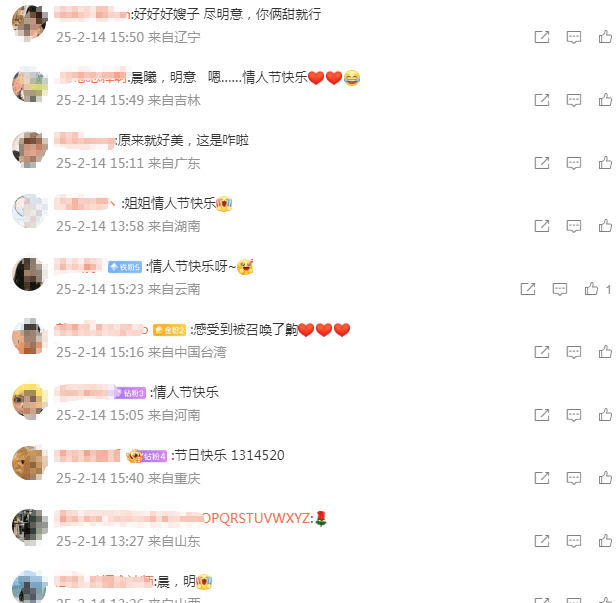Open the avatar of the "感受到被召唤了鹅" commenter
Image resolution: width=616 pixels, height=603 pixels.
(29, 337)
